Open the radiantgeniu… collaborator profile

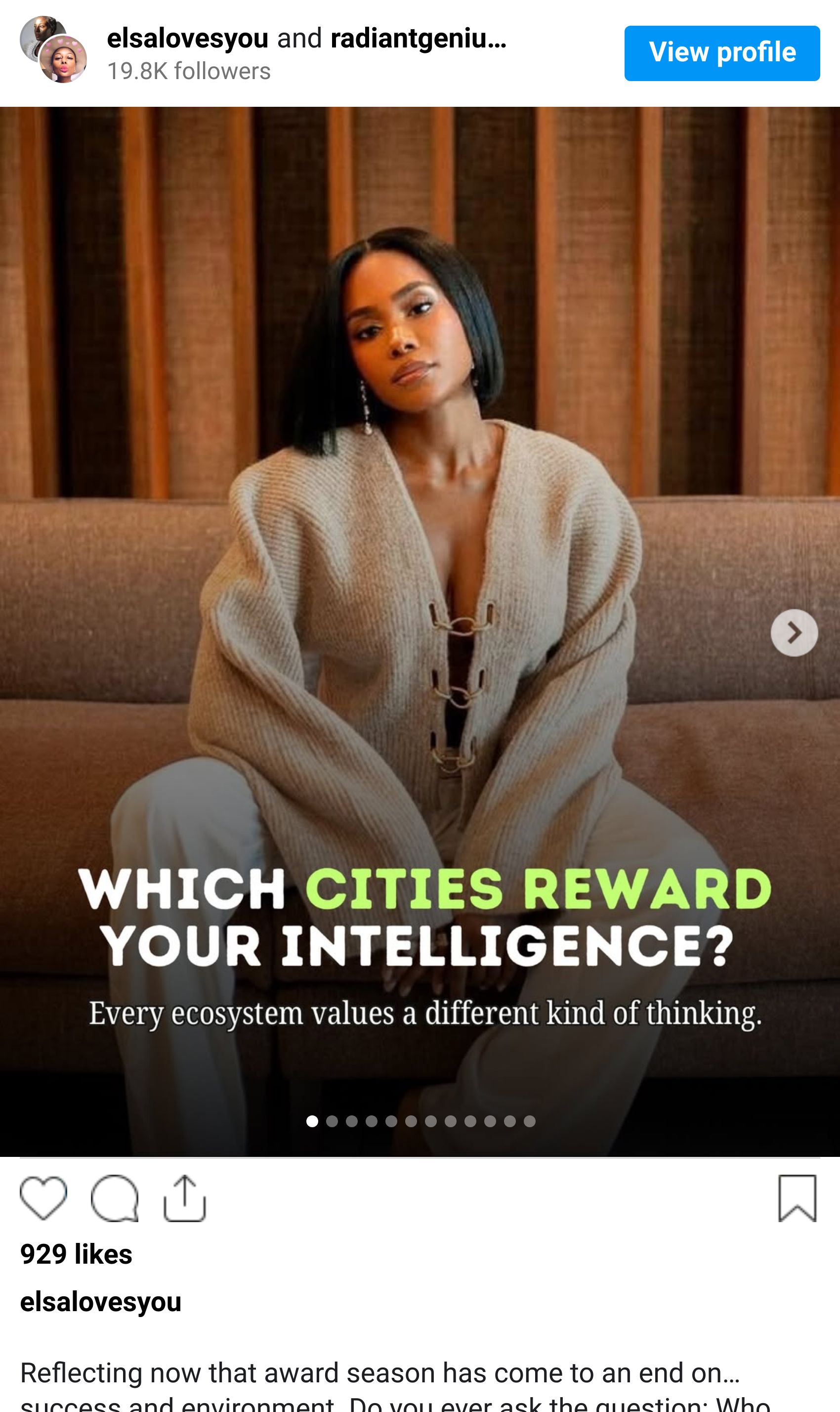click(x=418, y=39)
